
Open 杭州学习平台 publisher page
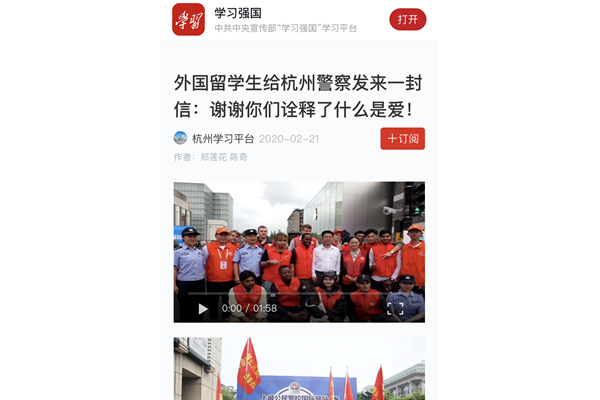222,139
